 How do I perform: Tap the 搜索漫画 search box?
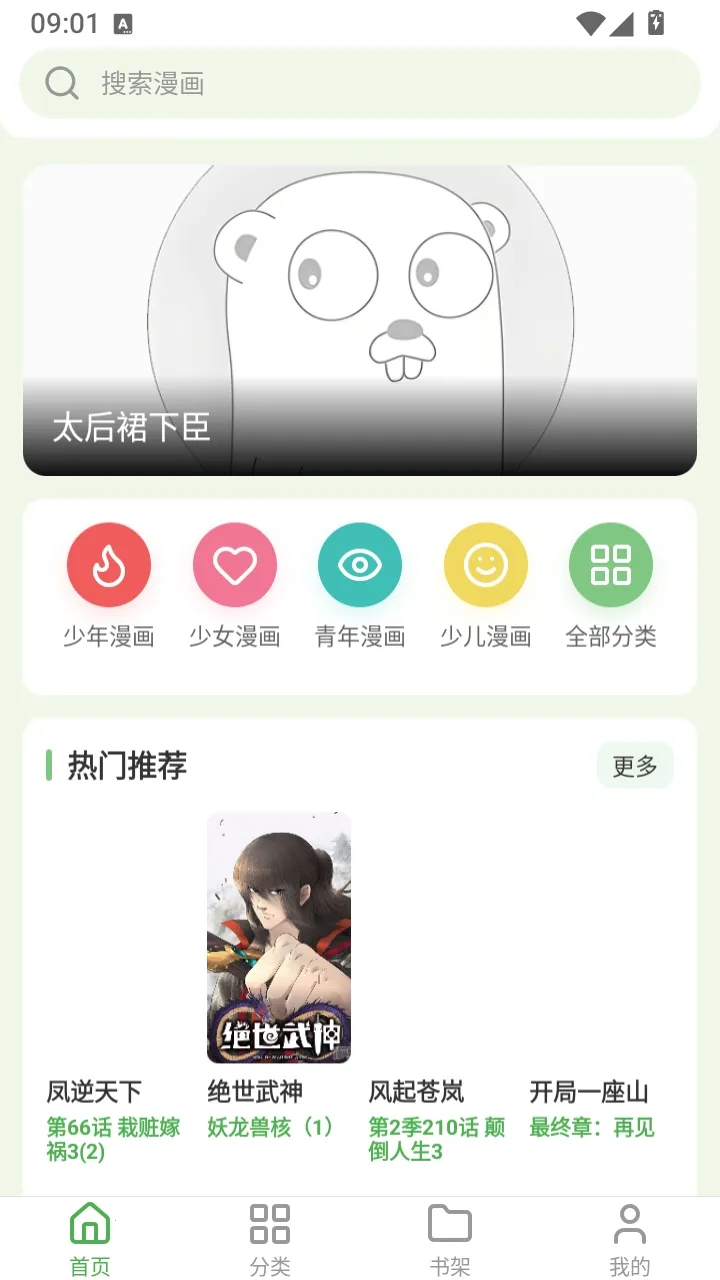tap(360, 83)
